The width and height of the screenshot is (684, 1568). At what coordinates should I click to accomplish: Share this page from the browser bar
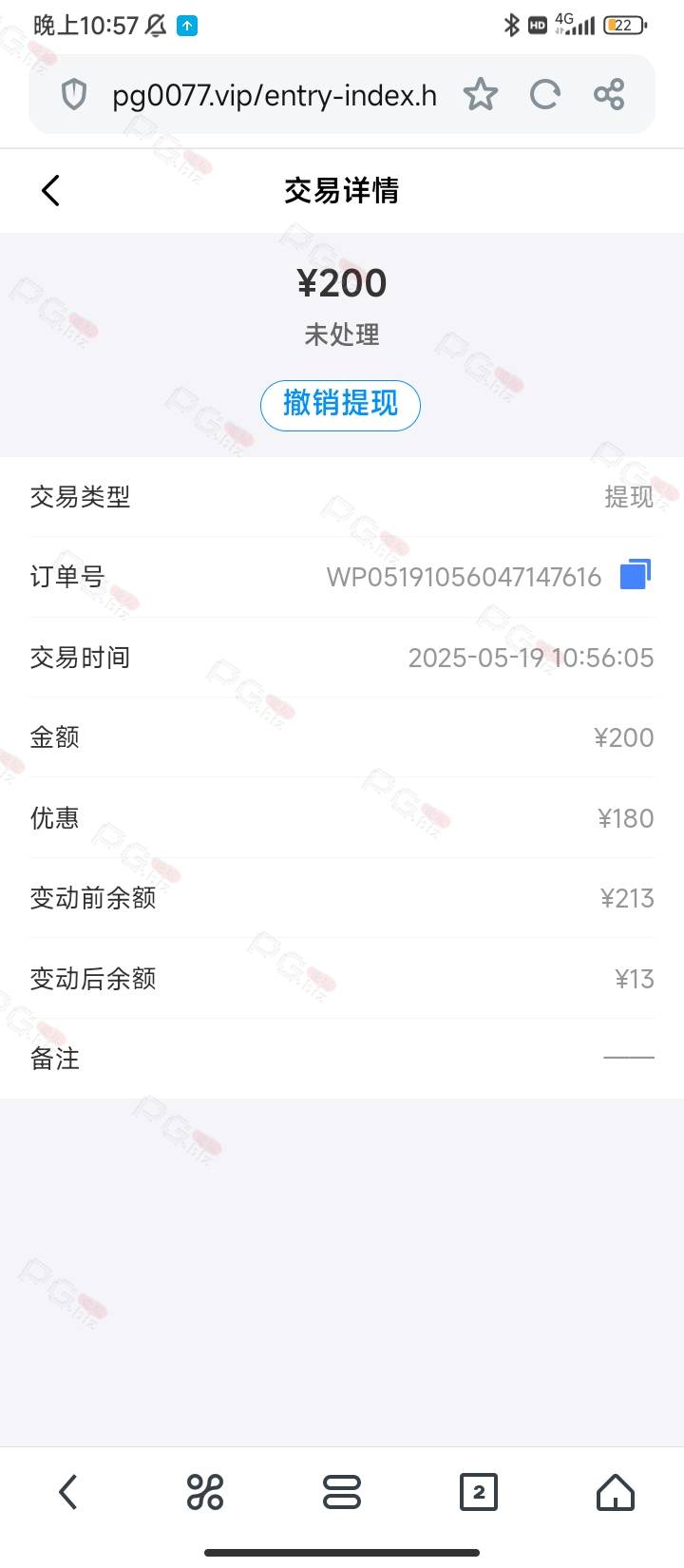609,94
